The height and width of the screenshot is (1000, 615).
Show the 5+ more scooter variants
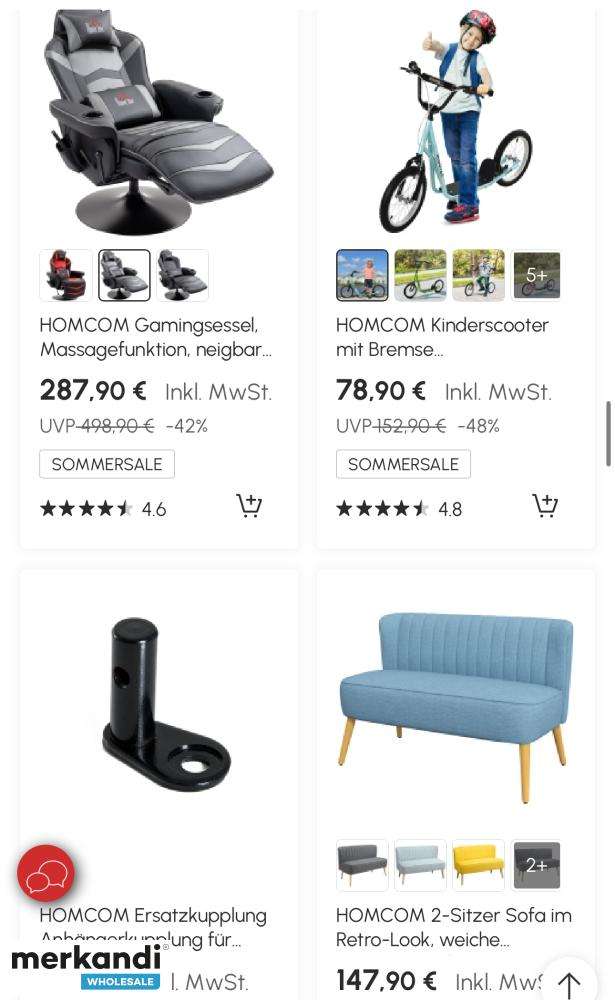[537, 276]
